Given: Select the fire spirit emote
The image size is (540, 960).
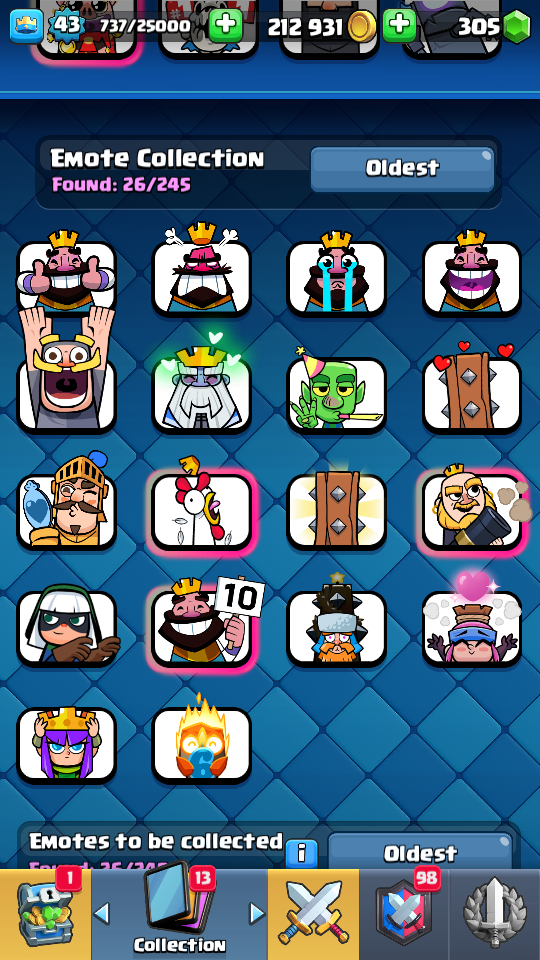Looking at the screenshot, I should pos(201,740).
